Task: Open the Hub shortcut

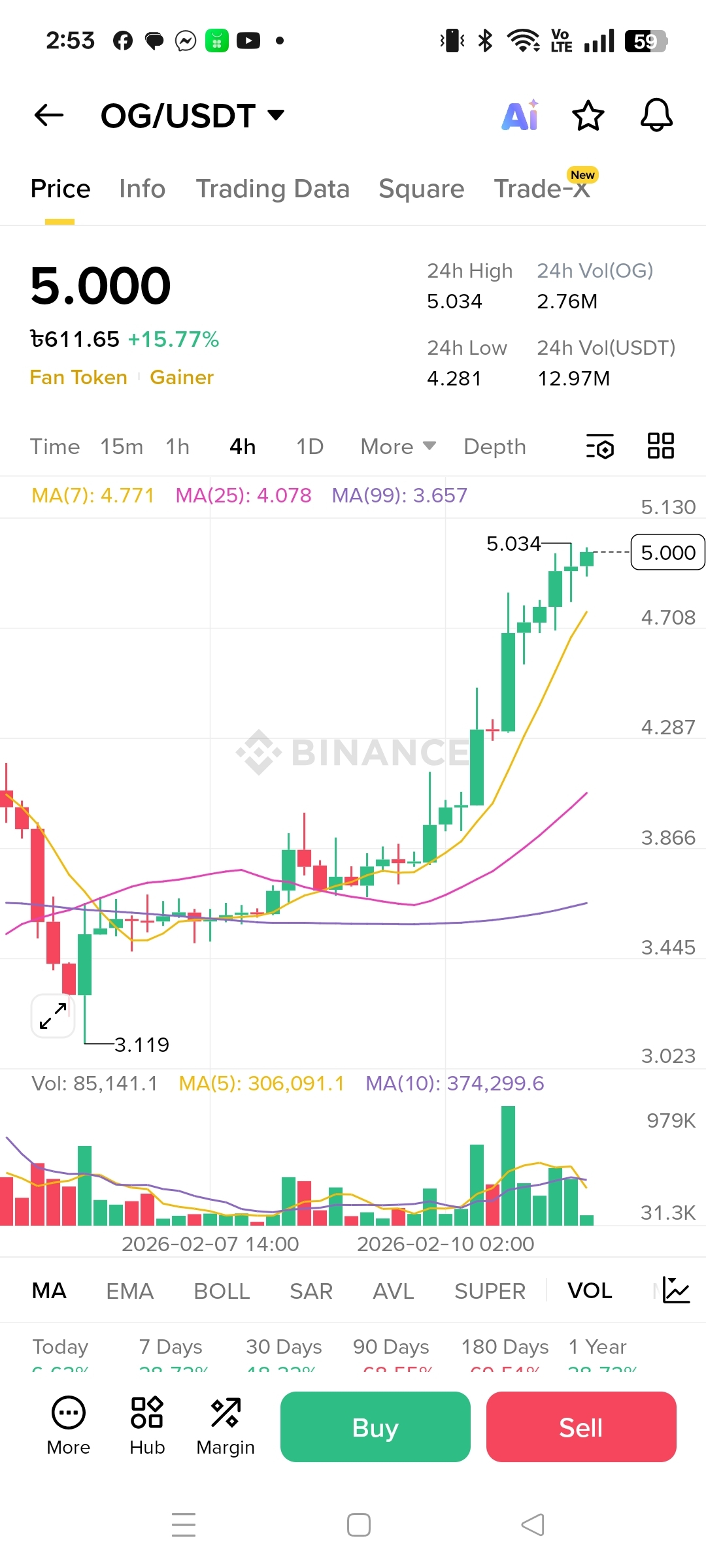Action: [147, 1427]
